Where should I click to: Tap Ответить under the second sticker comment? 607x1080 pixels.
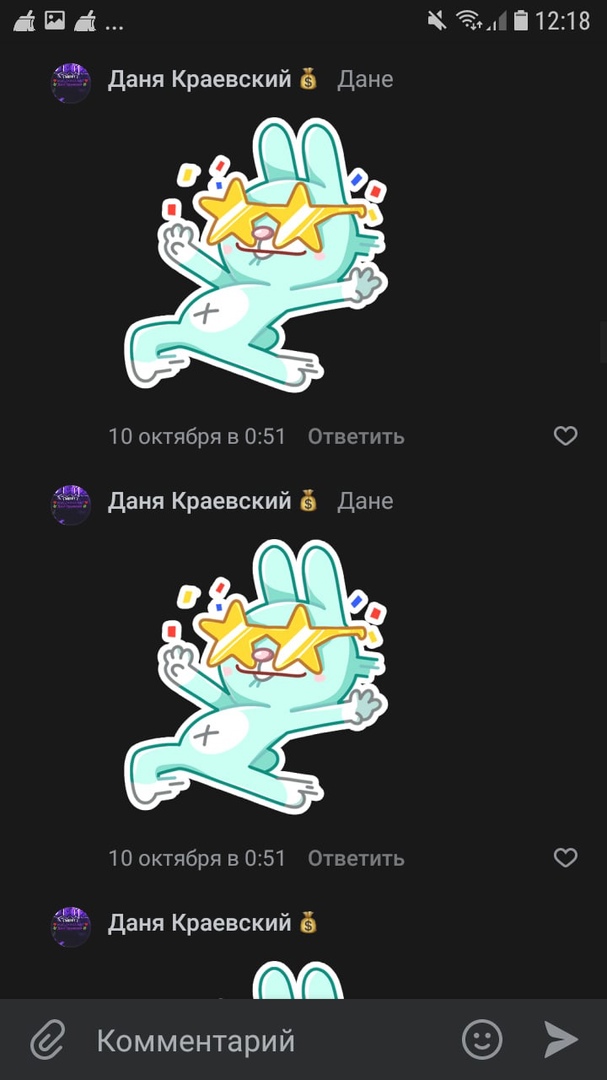[356, 858]
